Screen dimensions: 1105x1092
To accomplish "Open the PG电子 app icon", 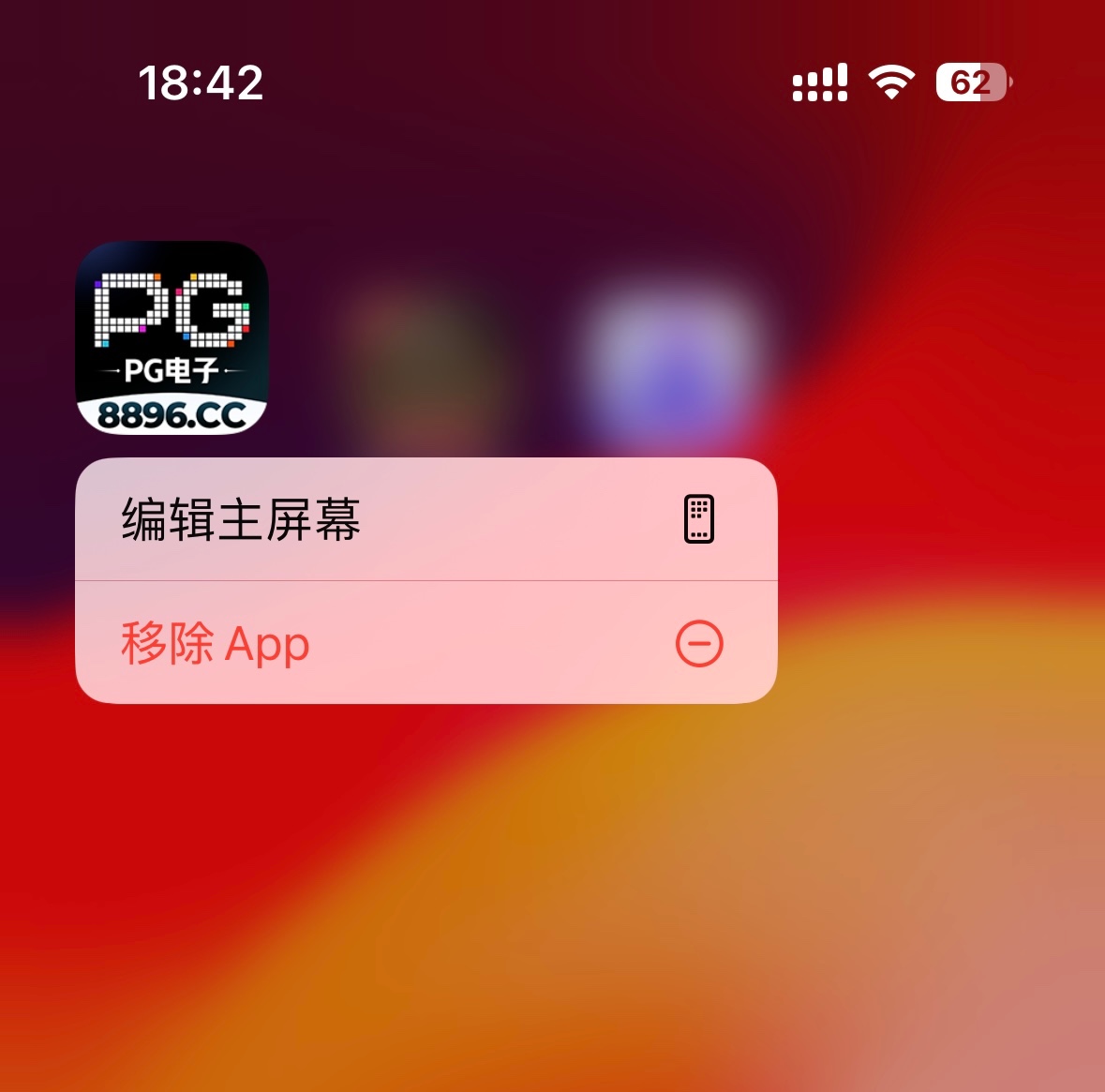I will coord(172,338).
